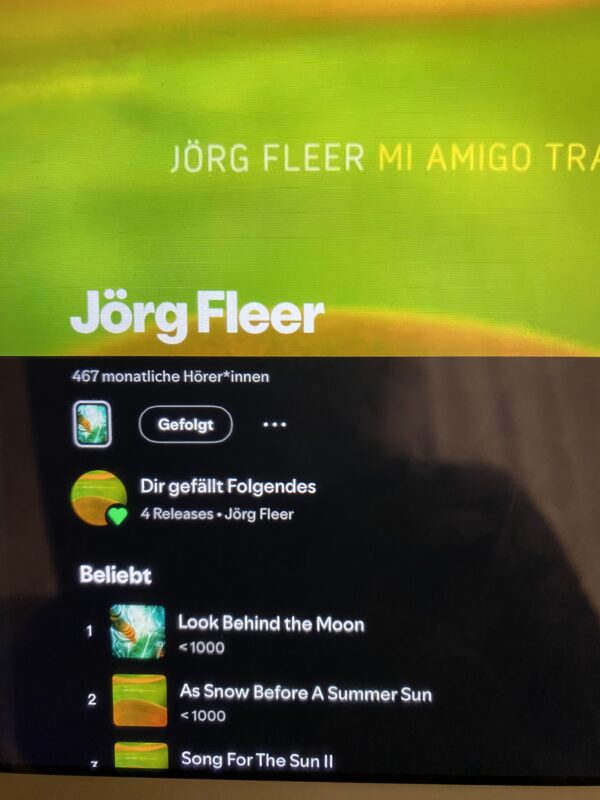The image size is (600, 800).
Task: Play Song For The Sun II
Action: click(x=256, y=759)
